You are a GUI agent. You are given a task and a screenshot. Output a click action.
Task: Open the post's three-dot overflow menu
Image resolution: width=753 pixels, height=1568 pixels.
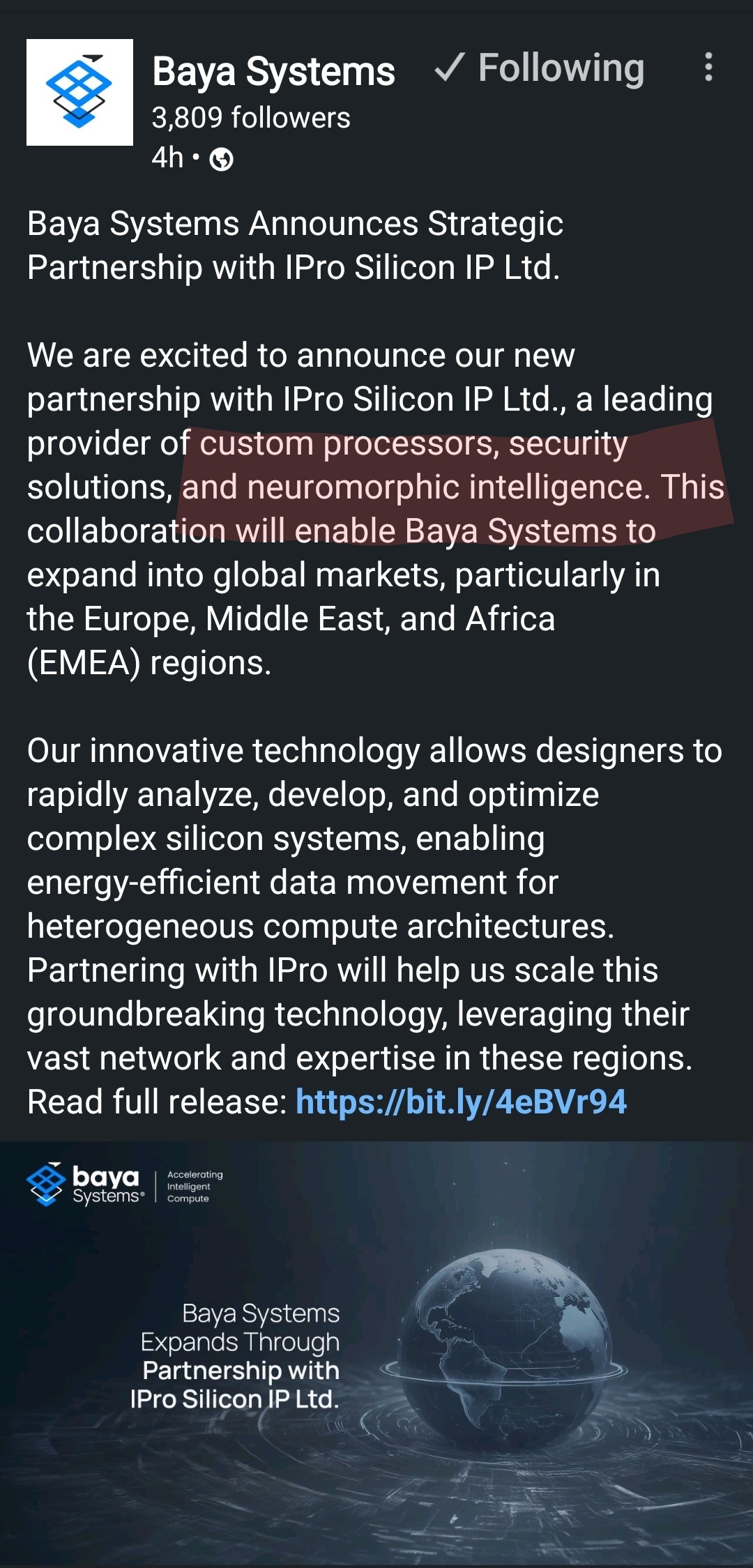pyautogui.click(x=708, y=68)
